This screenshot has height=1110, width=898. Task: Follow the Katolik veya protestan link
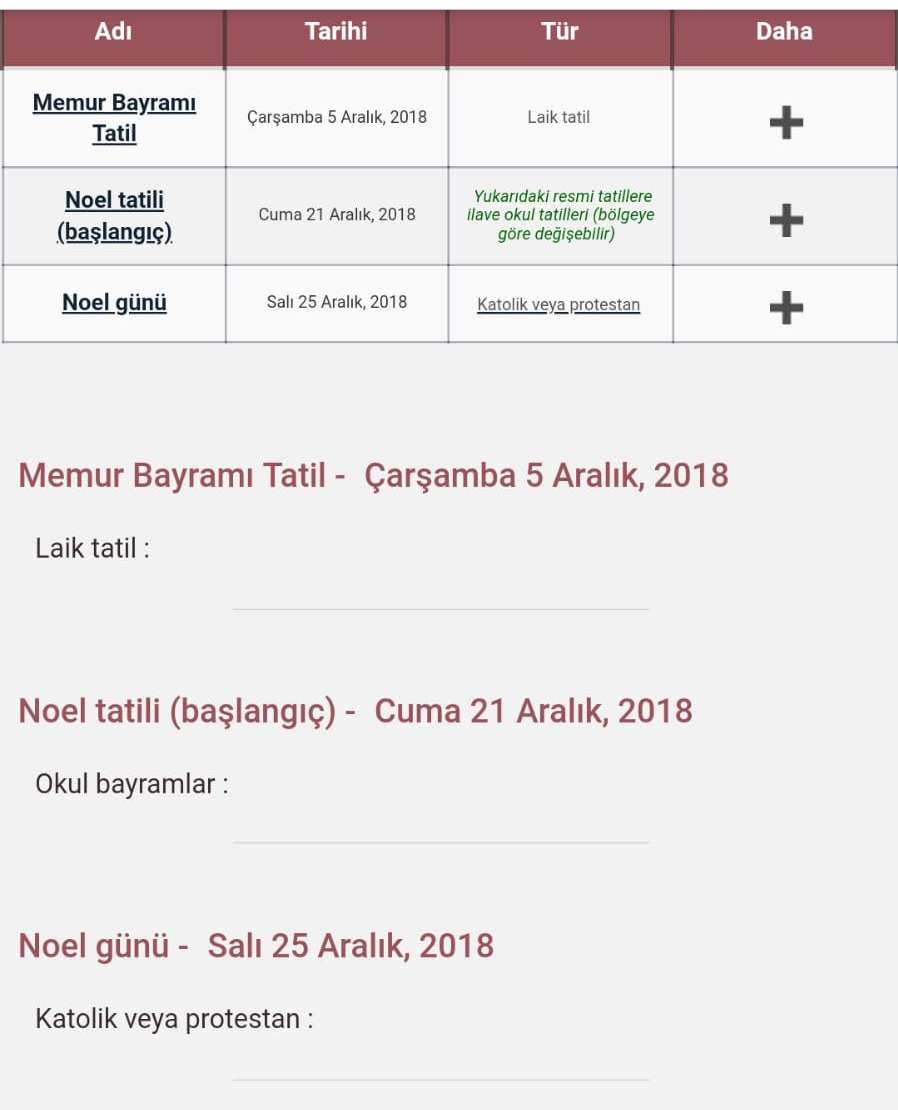(x=558, y=304)
